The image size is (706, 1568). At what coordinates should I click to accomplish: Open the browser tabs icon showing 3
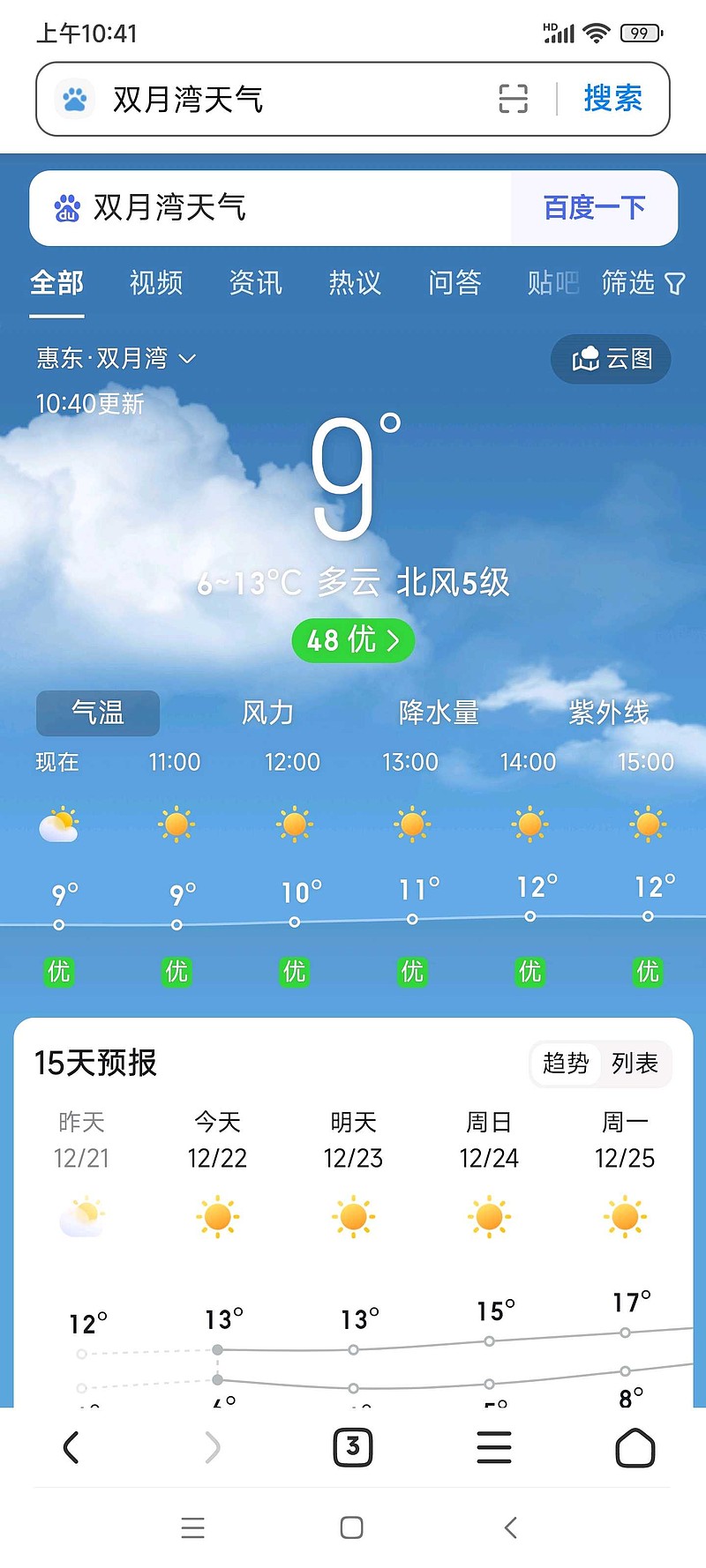[353, 1446]
